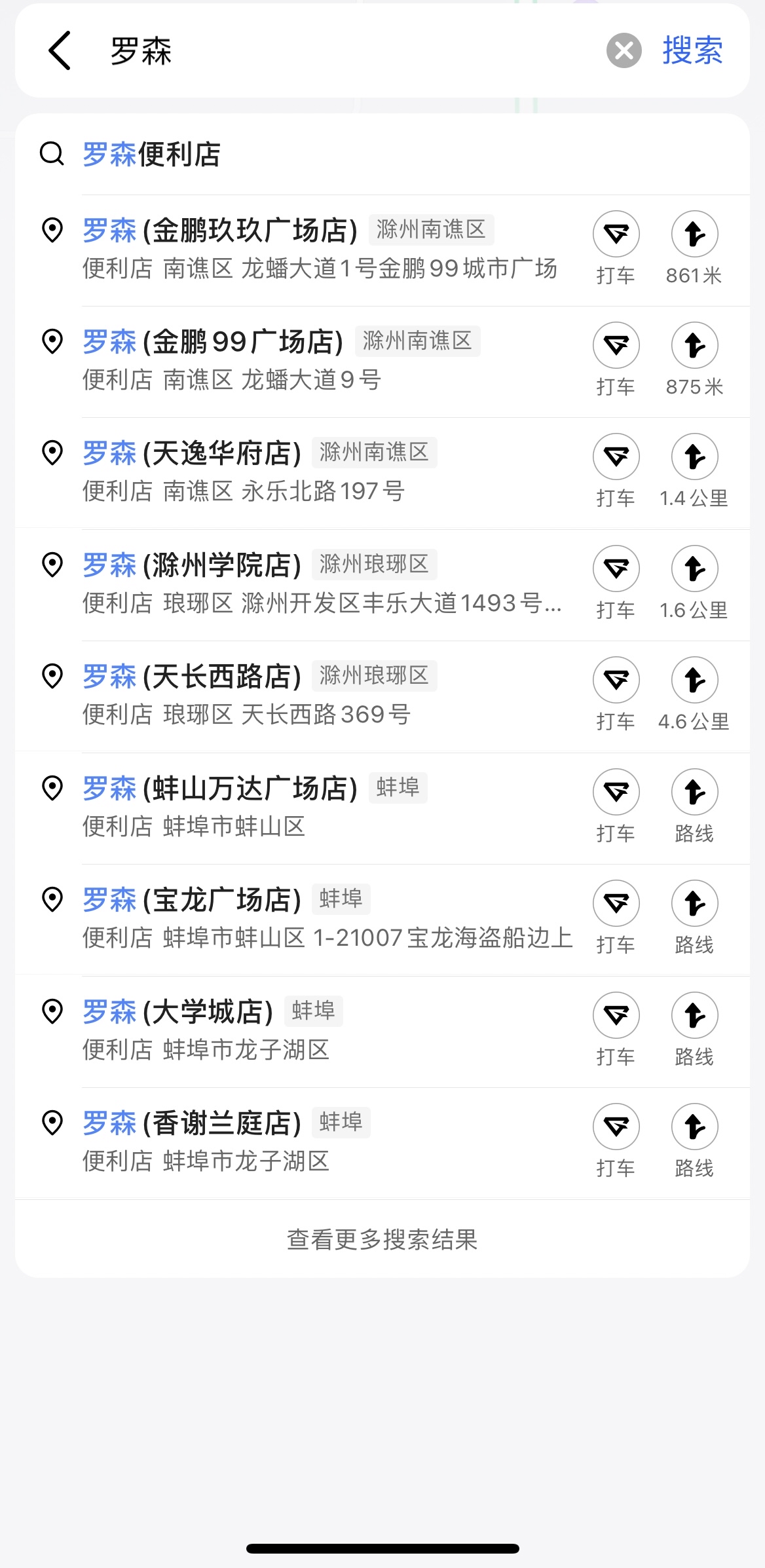Show the 路线 for 罗森(香谢兰庭店)
The width and height of the screenshot is (765, 1568).
pyautogui.click(x=694, y=1140)
